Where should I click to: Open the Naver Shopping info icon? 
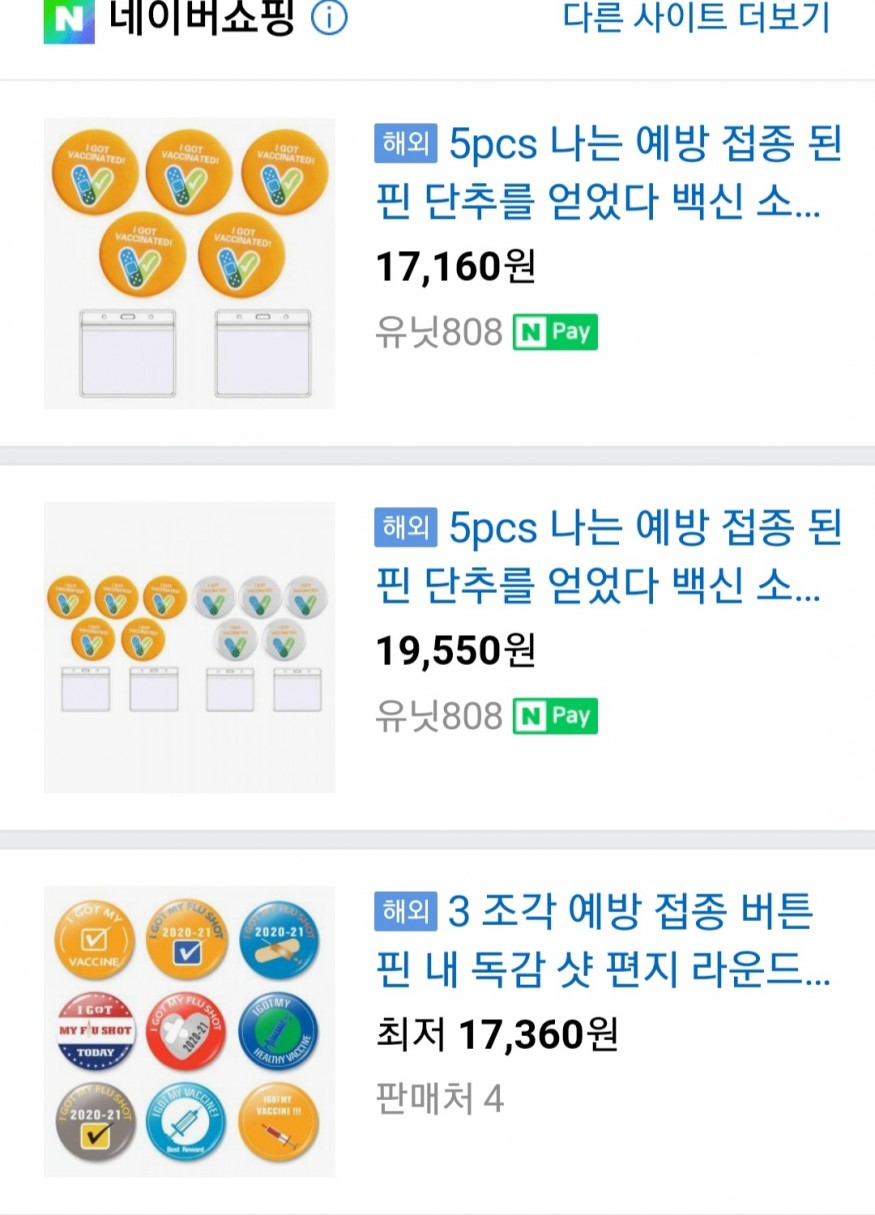pyautogui.click(x=330, y=18)
